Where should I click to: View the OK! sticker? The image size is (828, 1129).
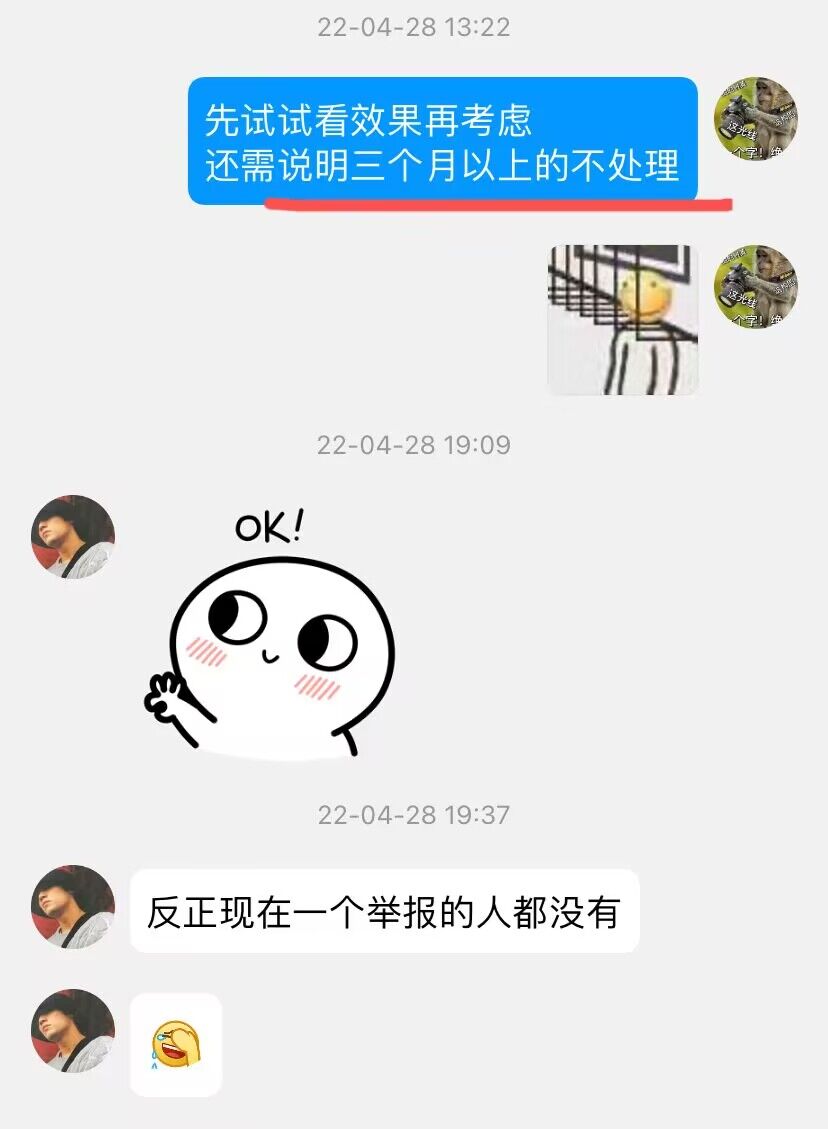268,638
